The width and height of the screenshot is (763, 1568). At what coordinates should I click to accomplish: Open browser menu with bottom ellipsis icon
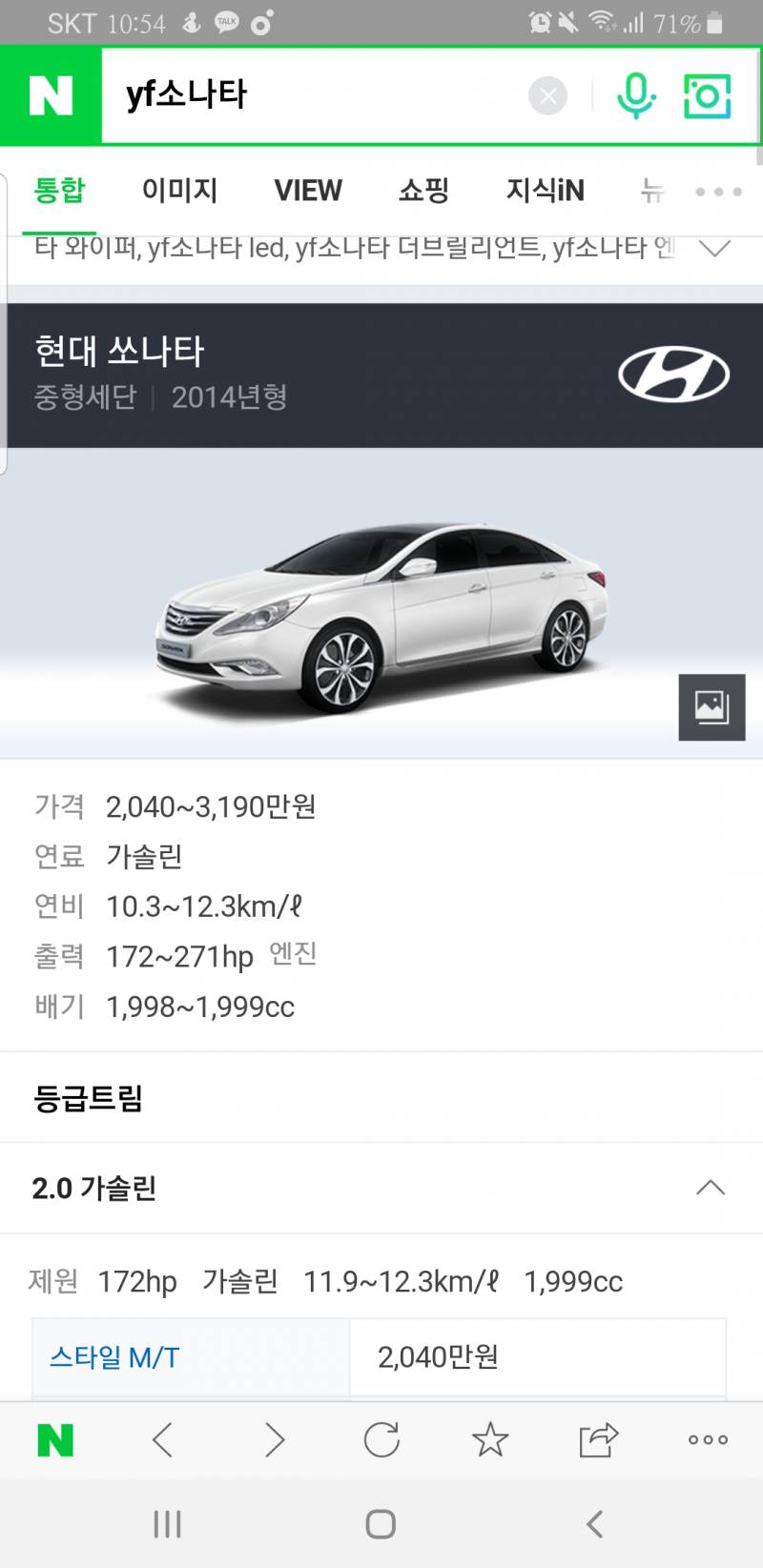(x=706, y=1441)
